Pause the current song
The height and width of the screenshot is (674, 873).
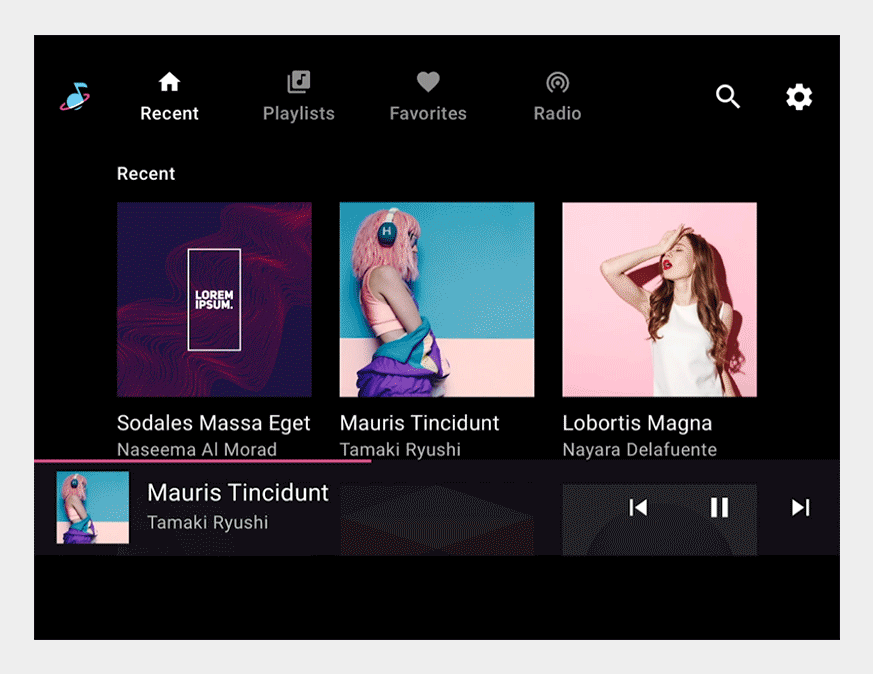[719, 507]
